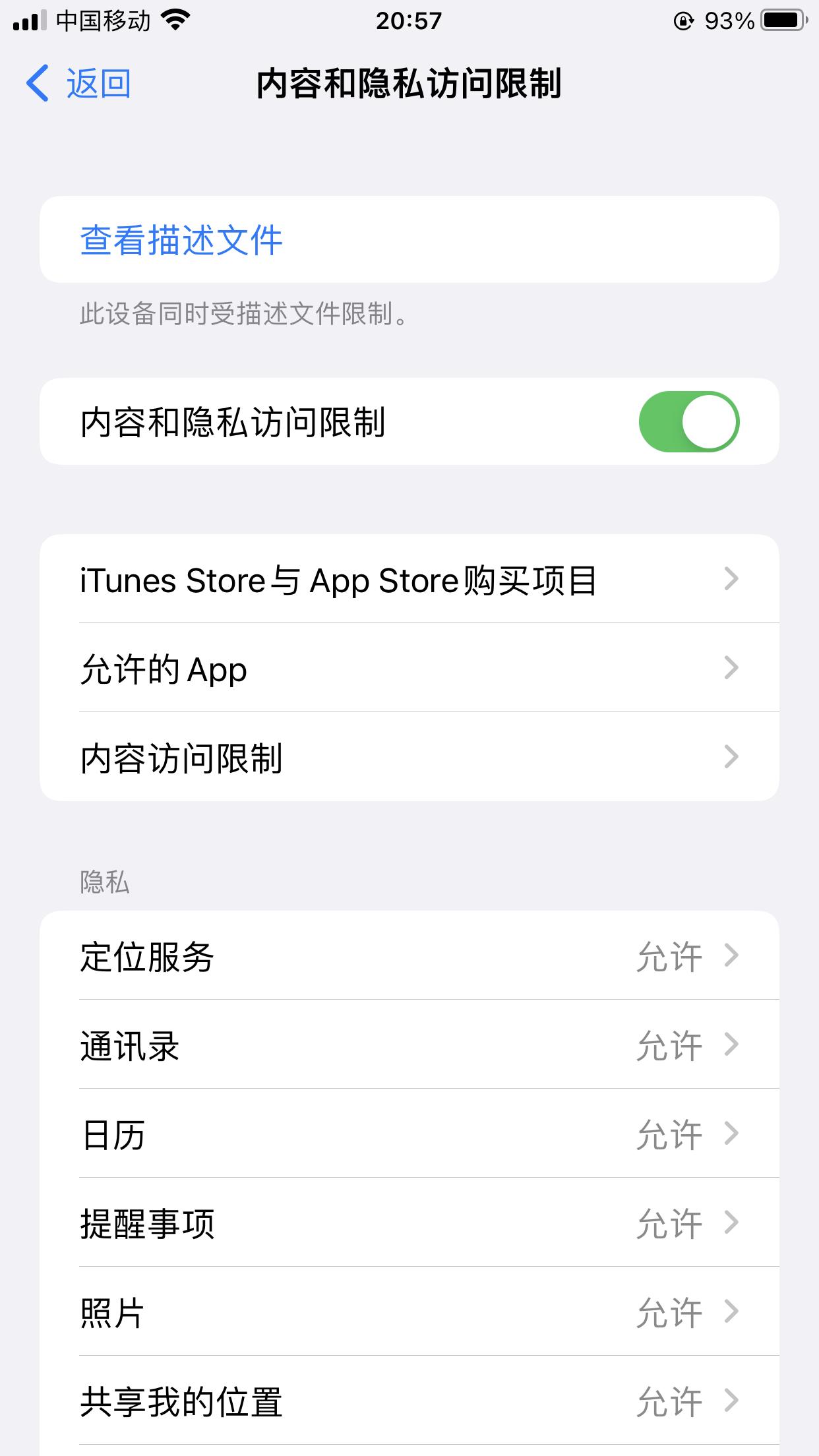Tap the 照片 row
This screenshot has width=819, height=1456.
pyautogui.click(x=409, y=1312)
